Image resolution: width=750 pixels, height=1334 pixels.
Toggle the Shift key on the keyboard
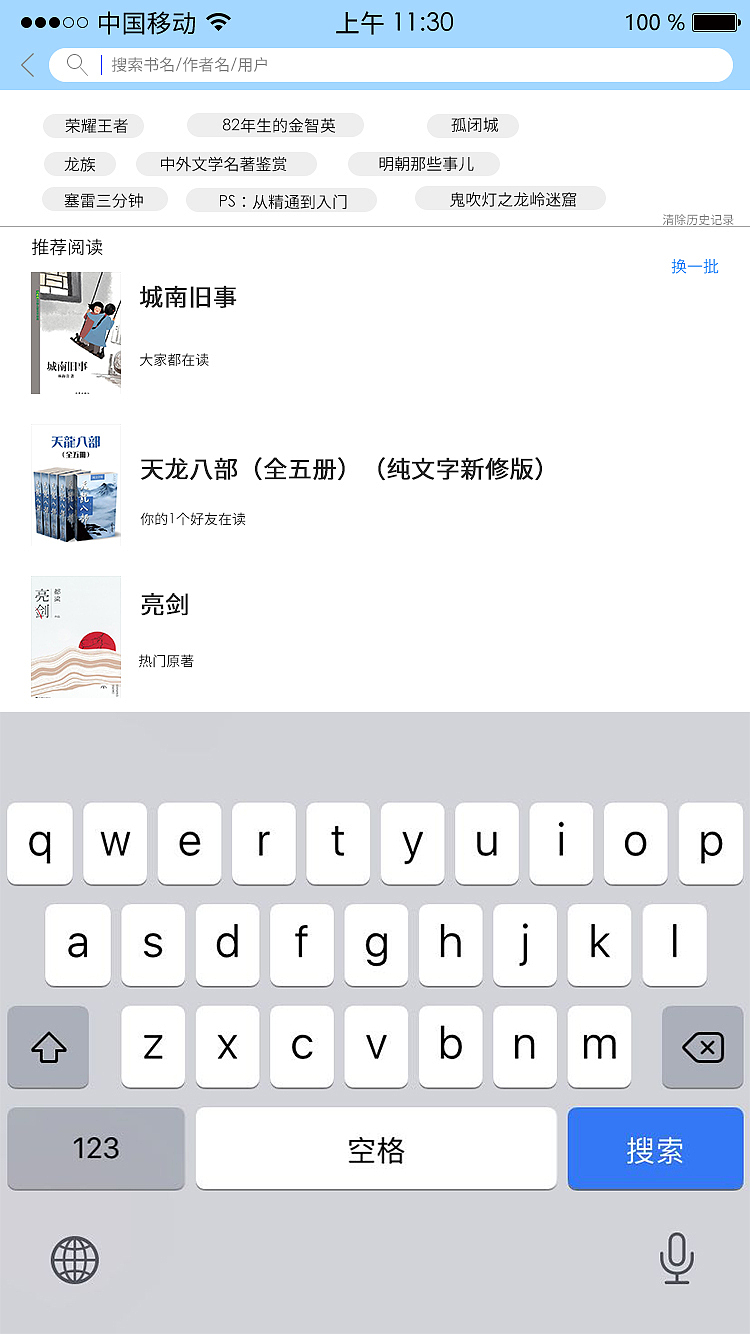coord(48,1047)
